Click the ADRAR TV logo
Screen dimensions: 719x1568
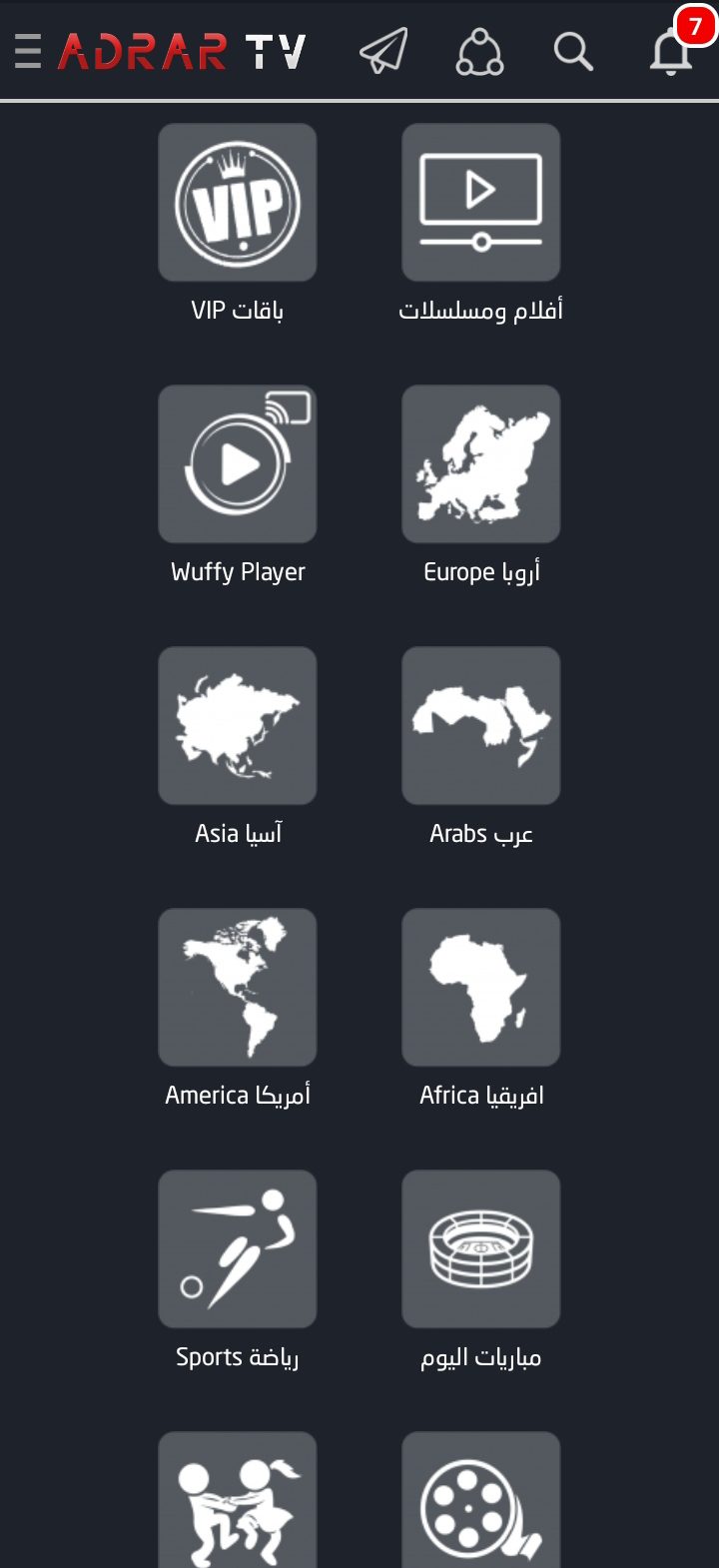tap(180, 52)
